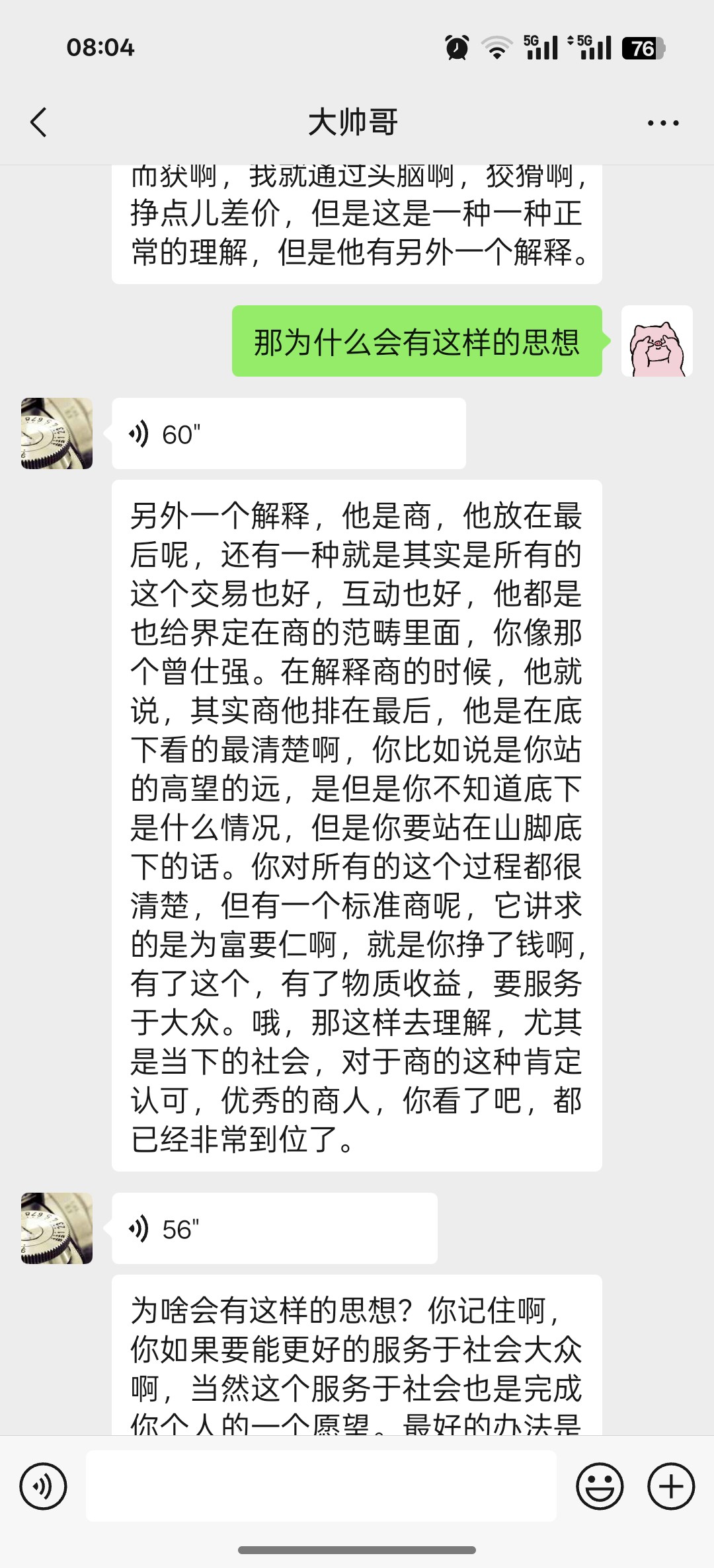Switch to voice input mode

(x=44, y=1487)
